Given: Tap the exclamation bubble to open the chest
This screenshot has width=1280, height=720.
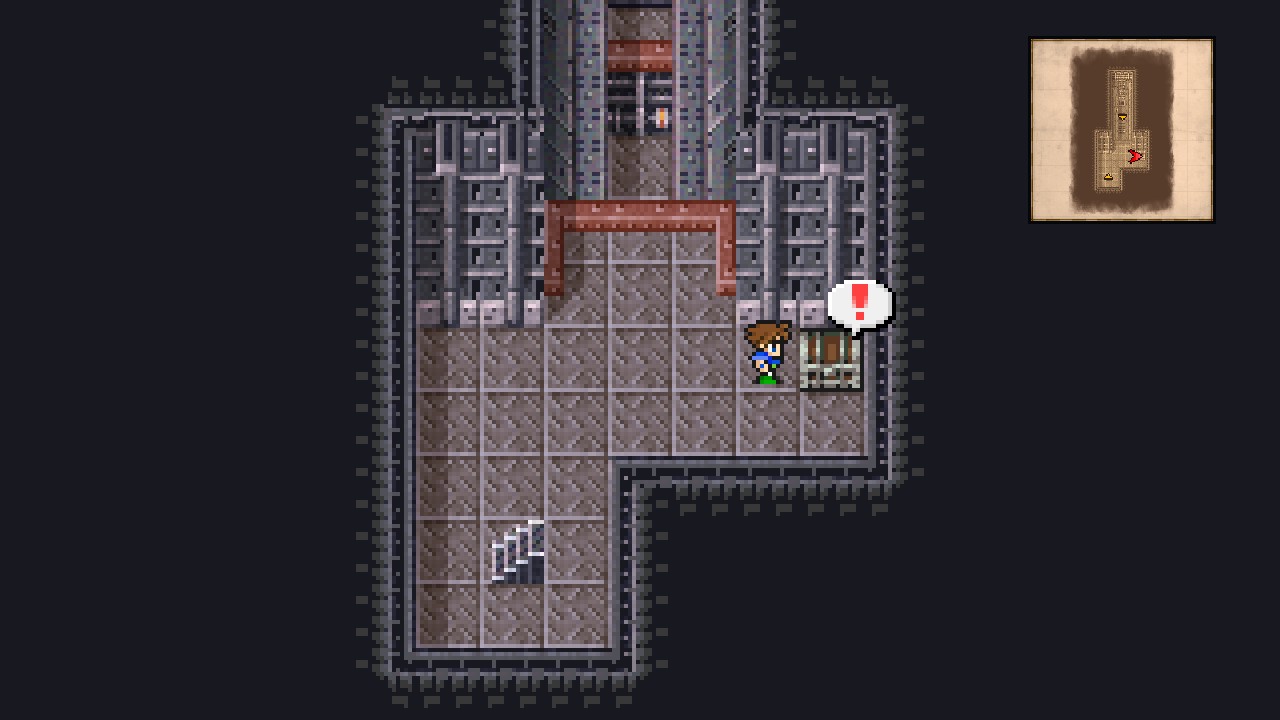Looking at the screenshot, I should pyautogui.click(x=859, y=304).
